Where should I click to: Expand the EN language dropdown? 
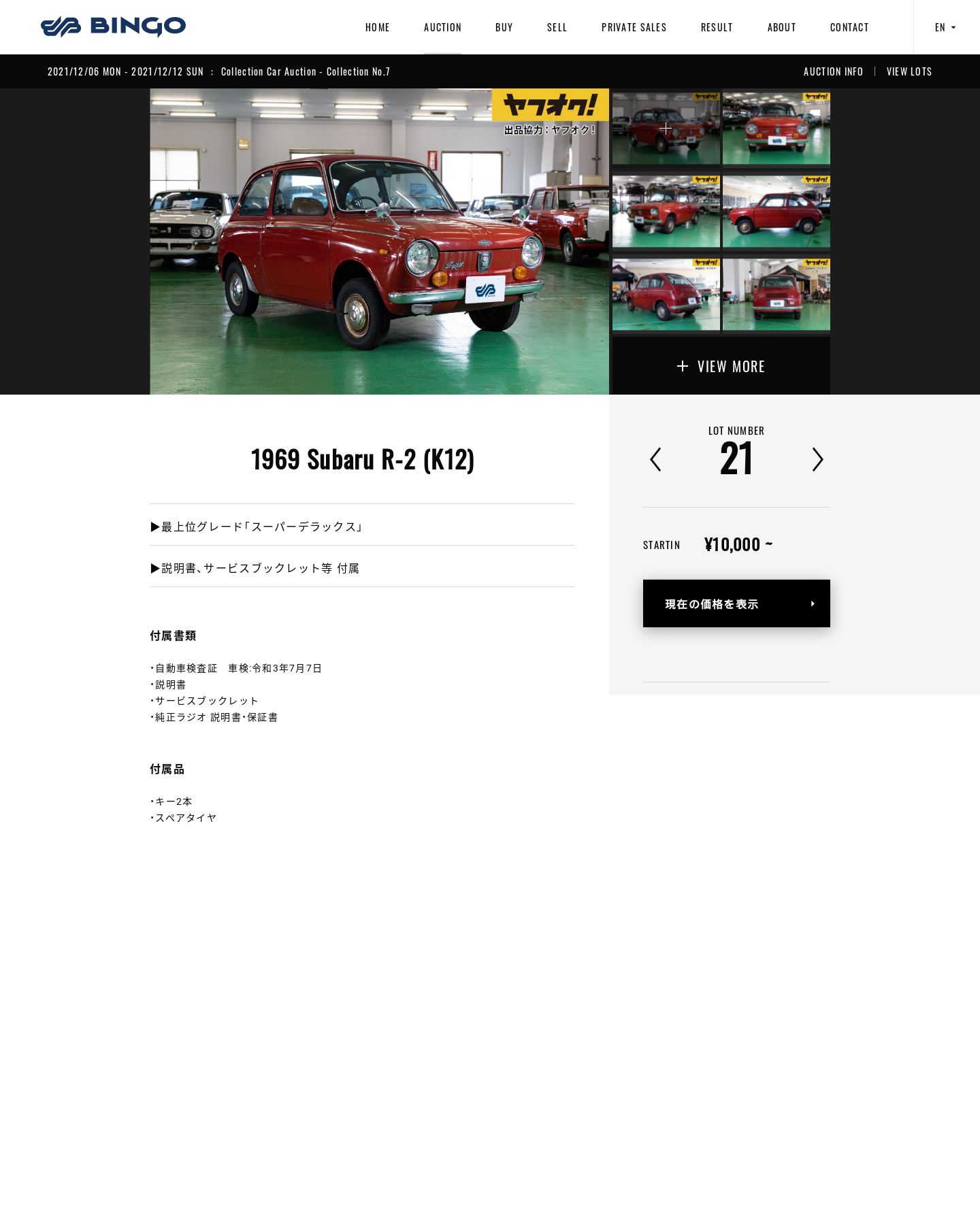tap(945, 27)
